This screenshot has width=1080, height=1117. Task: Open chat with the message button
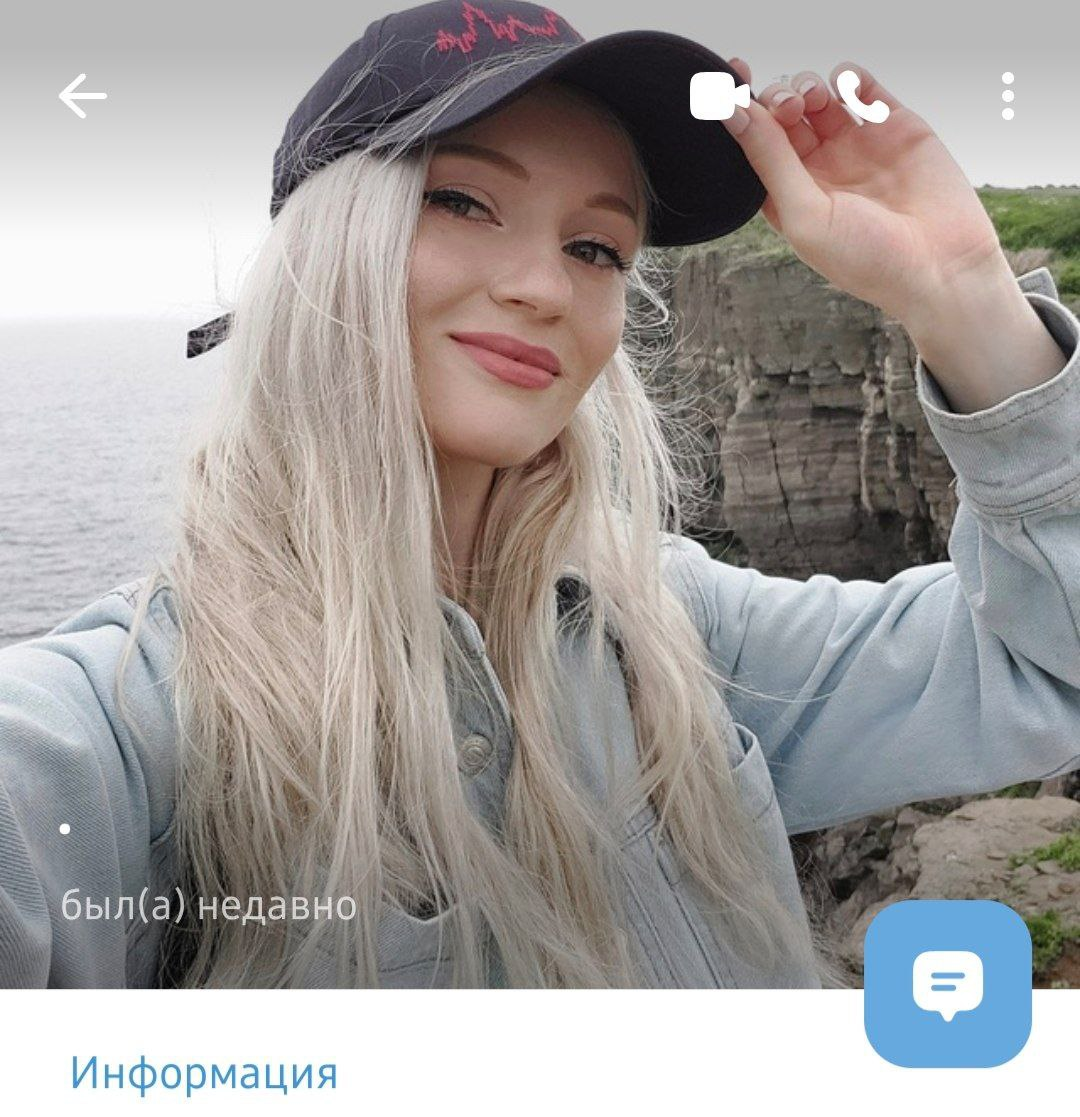click(947, 983)
